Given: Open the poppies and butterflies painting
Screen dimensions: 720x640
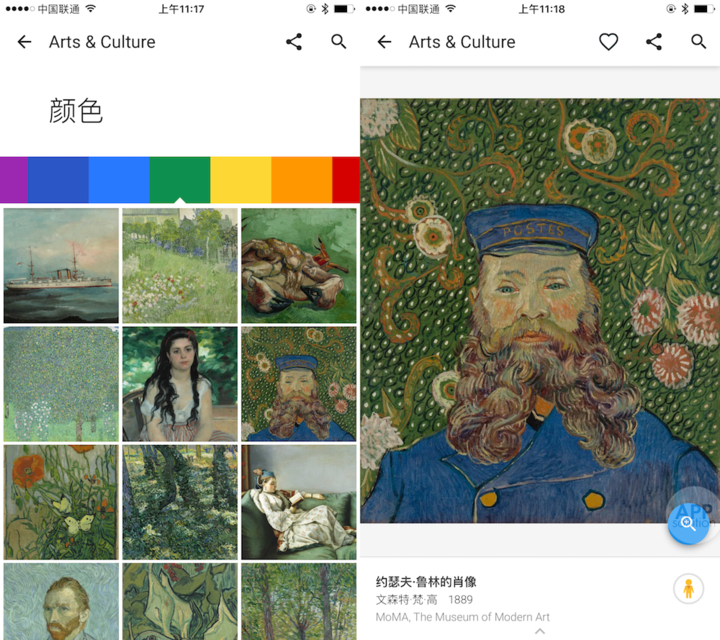Looking at the screenshot, I should click(x=61, y=502).
